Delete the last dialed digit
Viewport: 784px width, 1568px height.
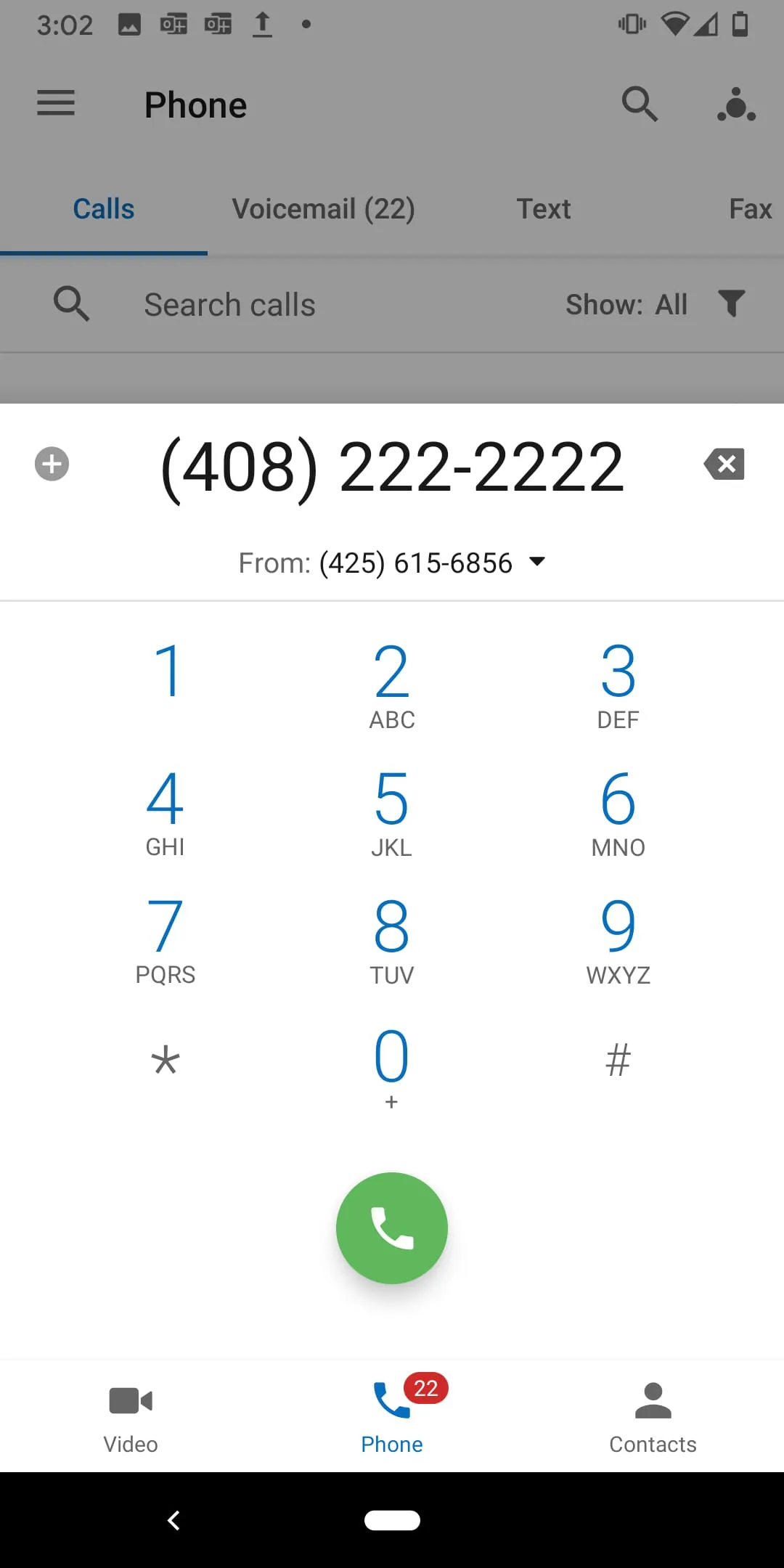[724, 465]
